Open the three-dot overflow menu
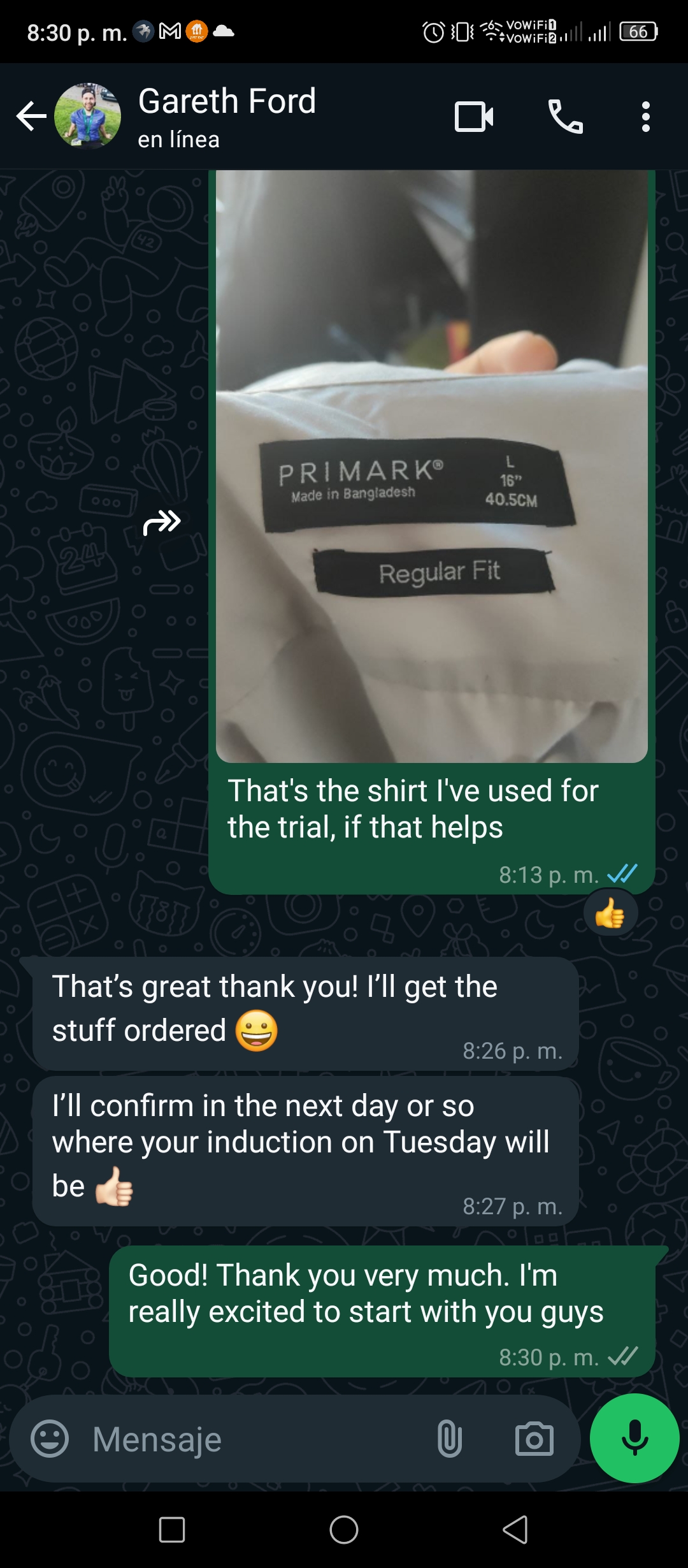 click(646, 117)
